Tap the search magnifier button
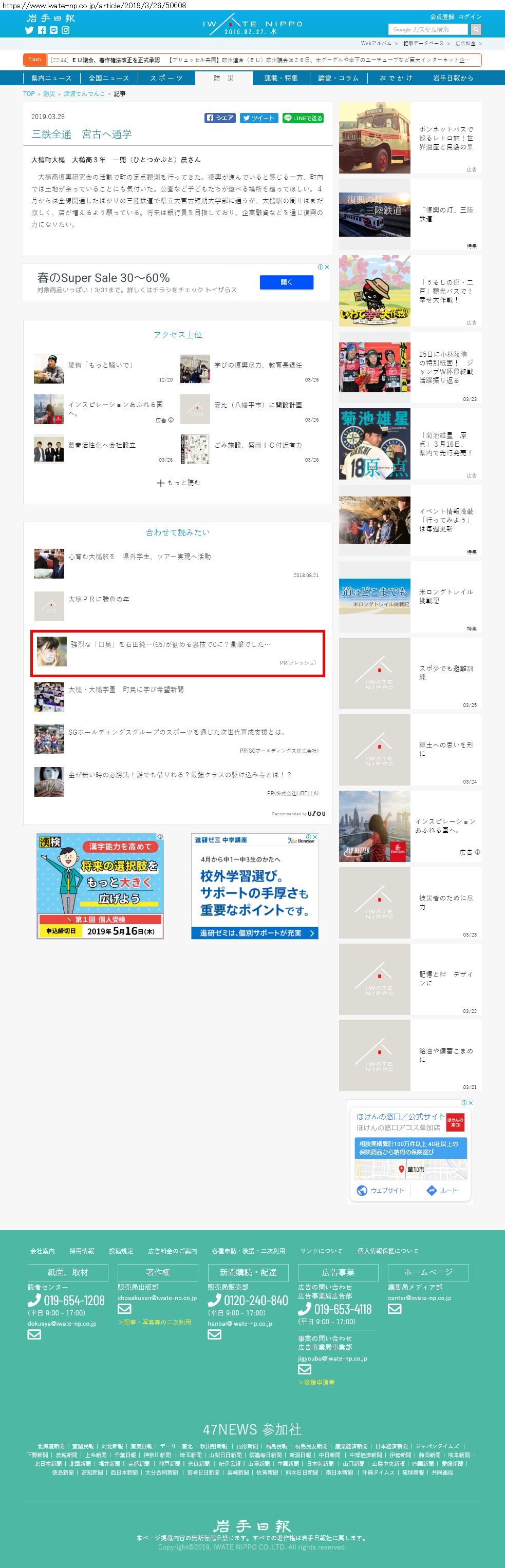 [476, 29]
